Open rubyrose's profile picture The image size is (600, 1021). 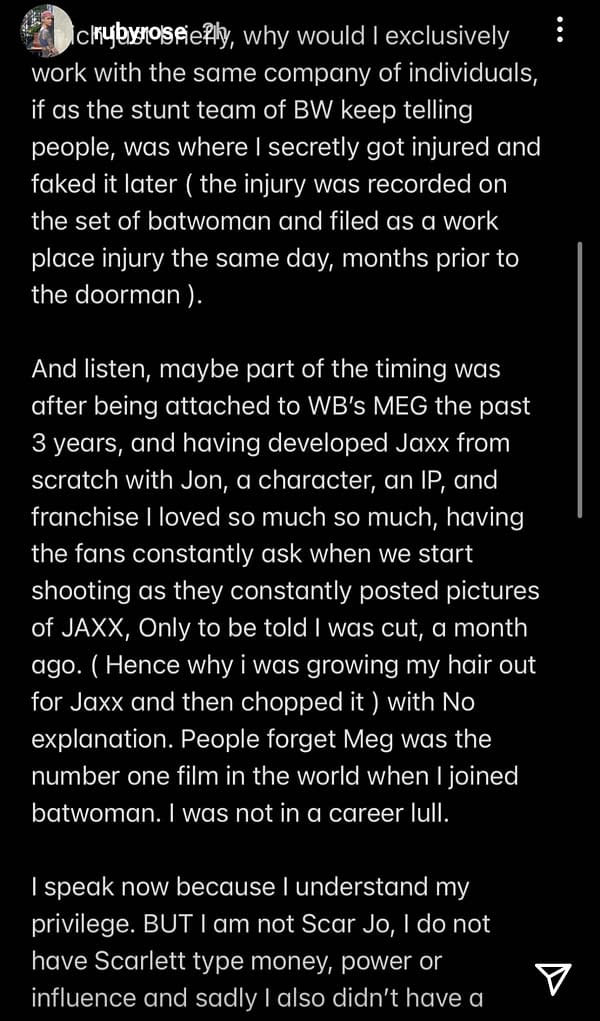(x=46, y=31)
